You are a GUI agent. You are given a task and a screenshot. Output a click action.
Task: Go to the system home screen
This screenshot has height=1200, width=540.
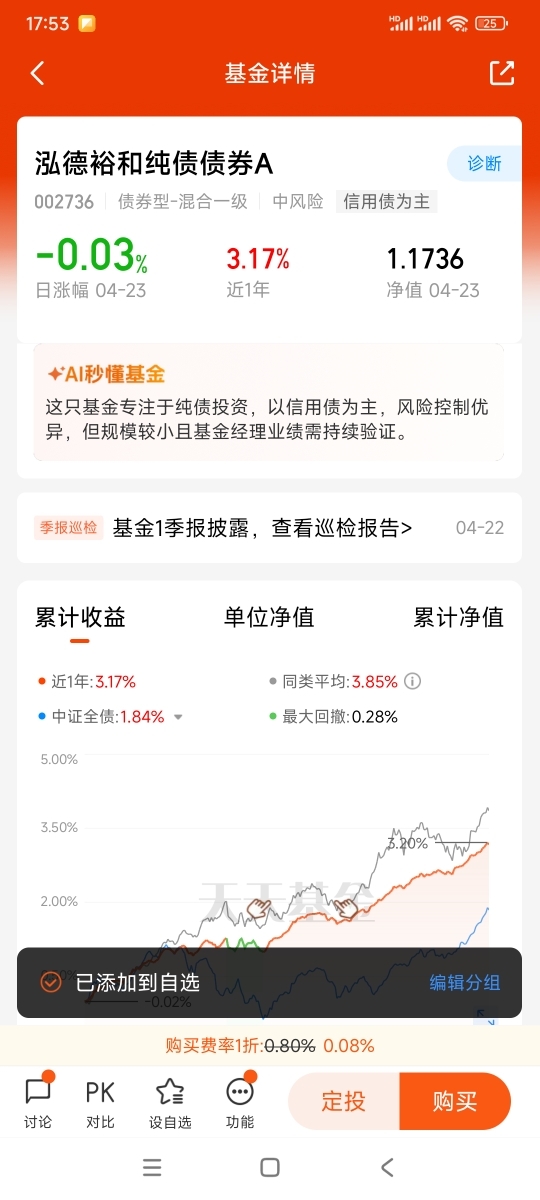coord(270,1167)
